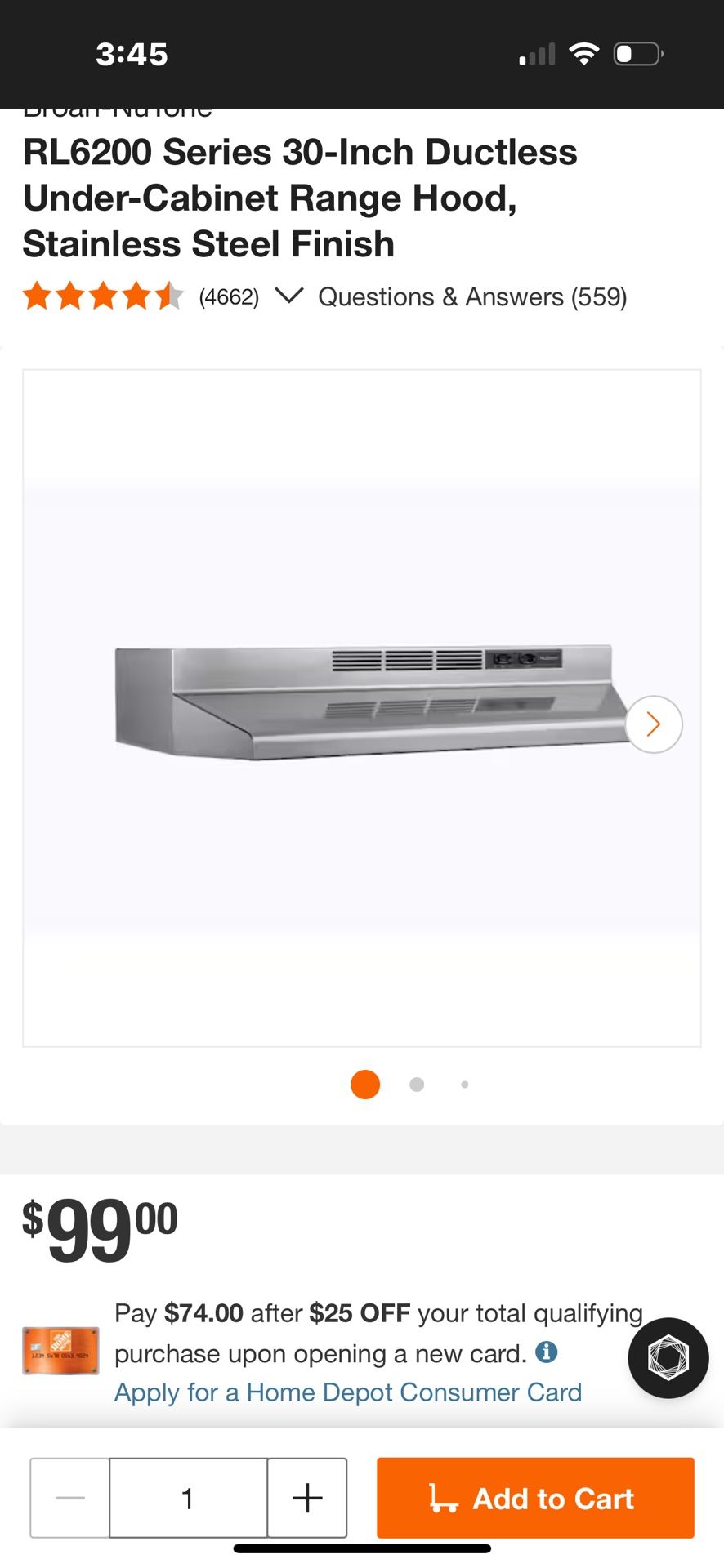Open the floating hexagon assistant button
This screenshot has height=1568, width=724.
point(668,1357)
